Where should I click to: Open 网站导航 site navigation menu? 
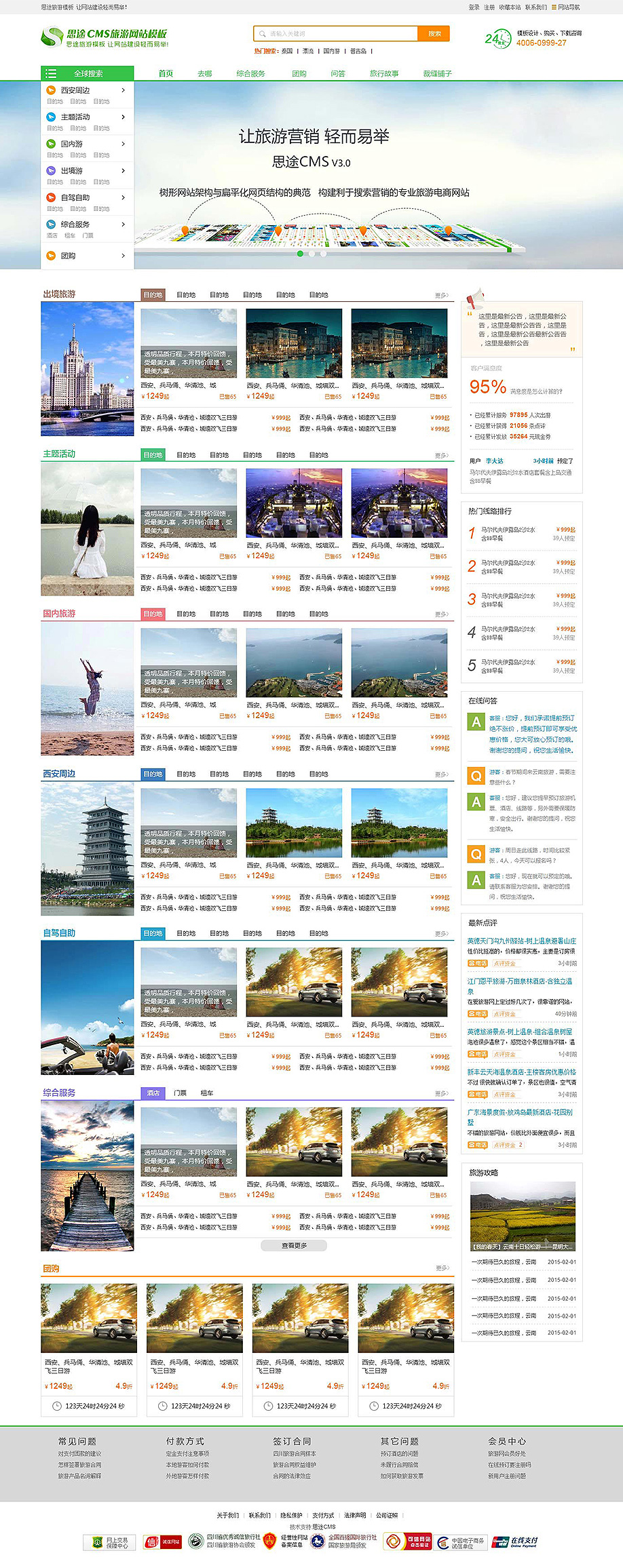click(x=566, y=7)
